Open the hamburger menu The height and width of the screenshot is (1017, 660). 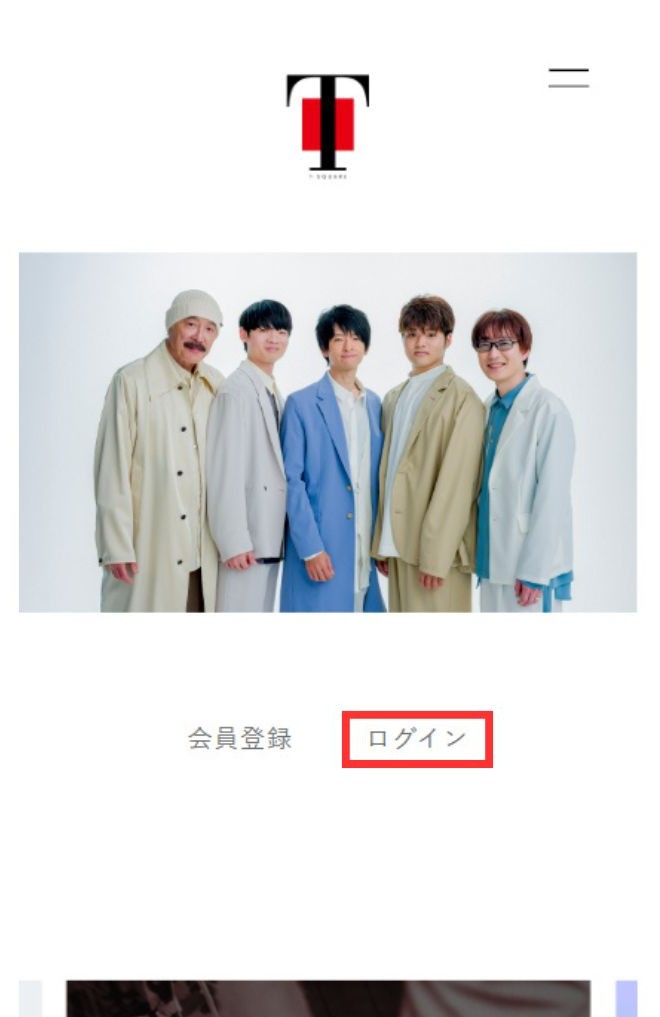click(x=568, y=78)
